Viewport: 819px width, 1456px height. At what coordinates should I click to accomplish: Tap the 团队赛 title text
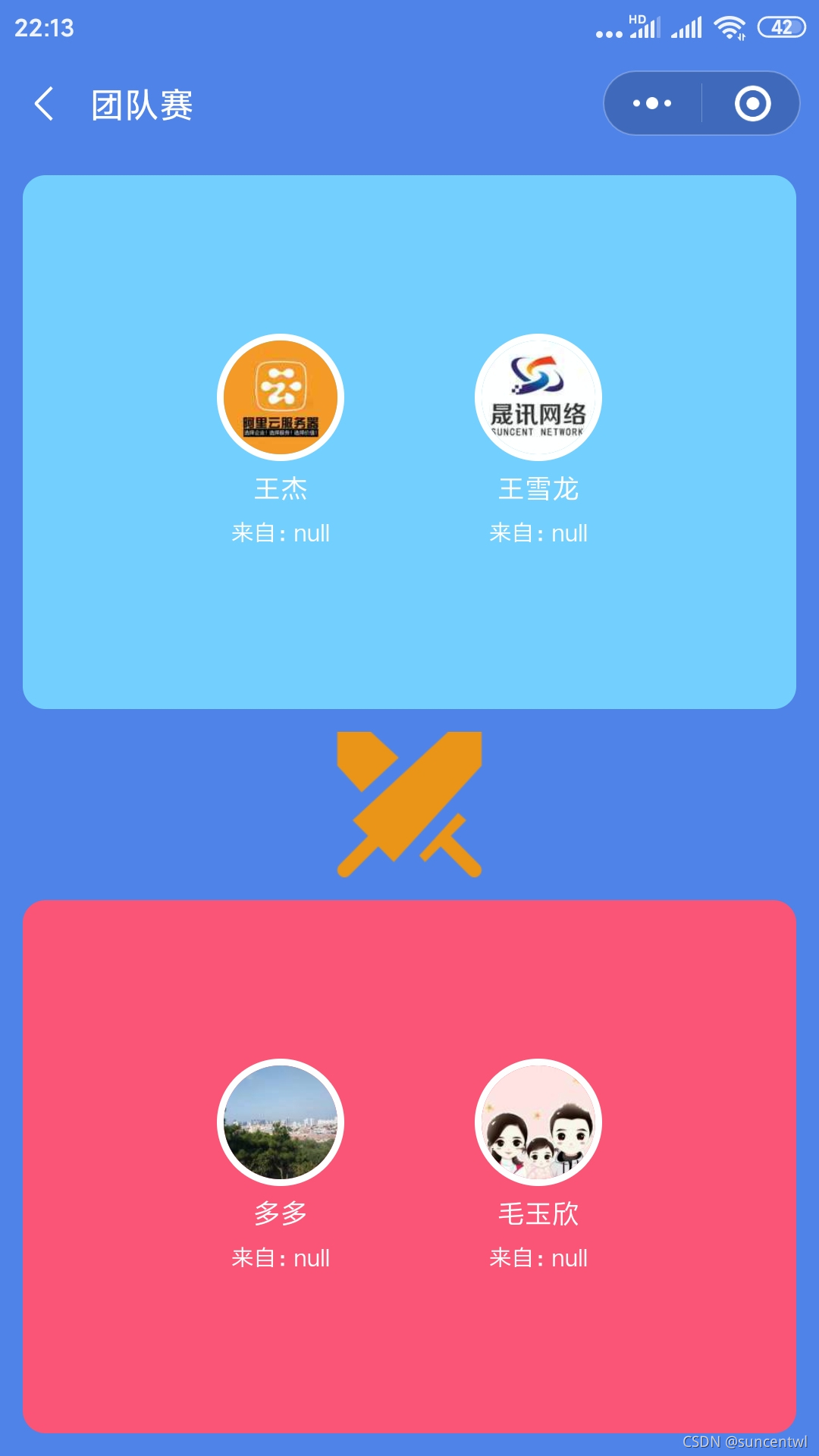click(x=140, y=105)
